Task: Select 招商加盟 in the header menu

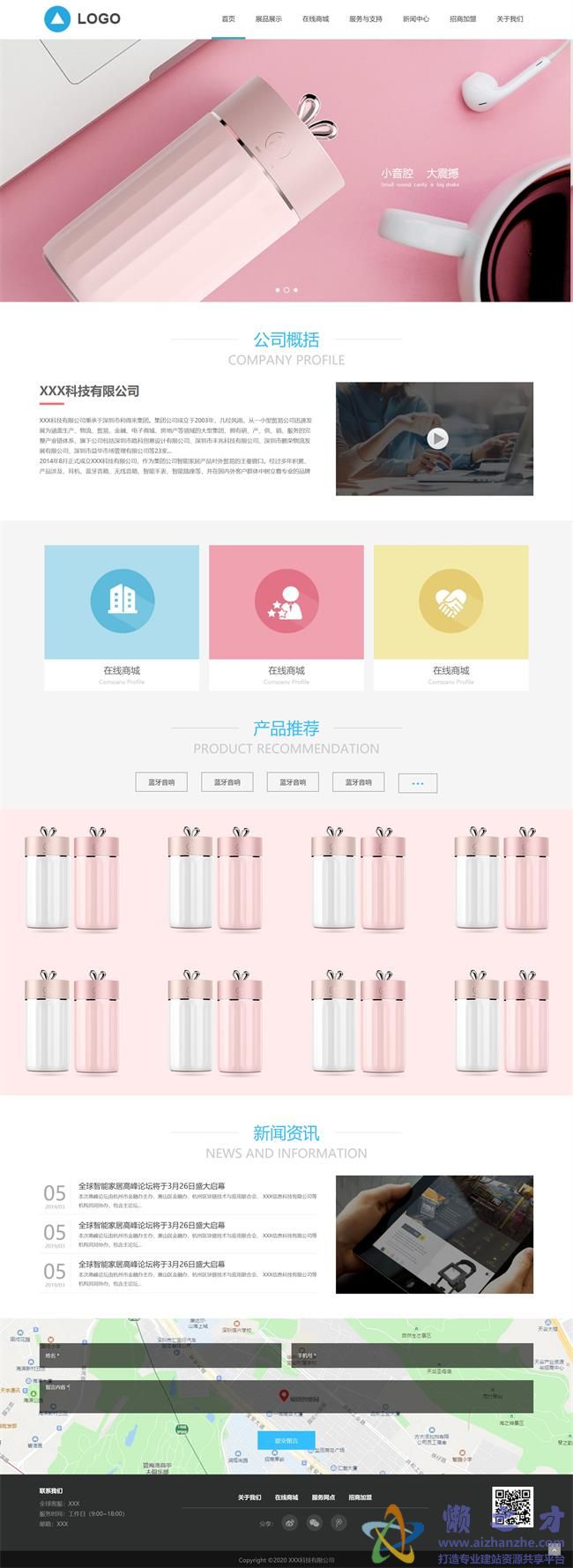Action: [463, 19]
